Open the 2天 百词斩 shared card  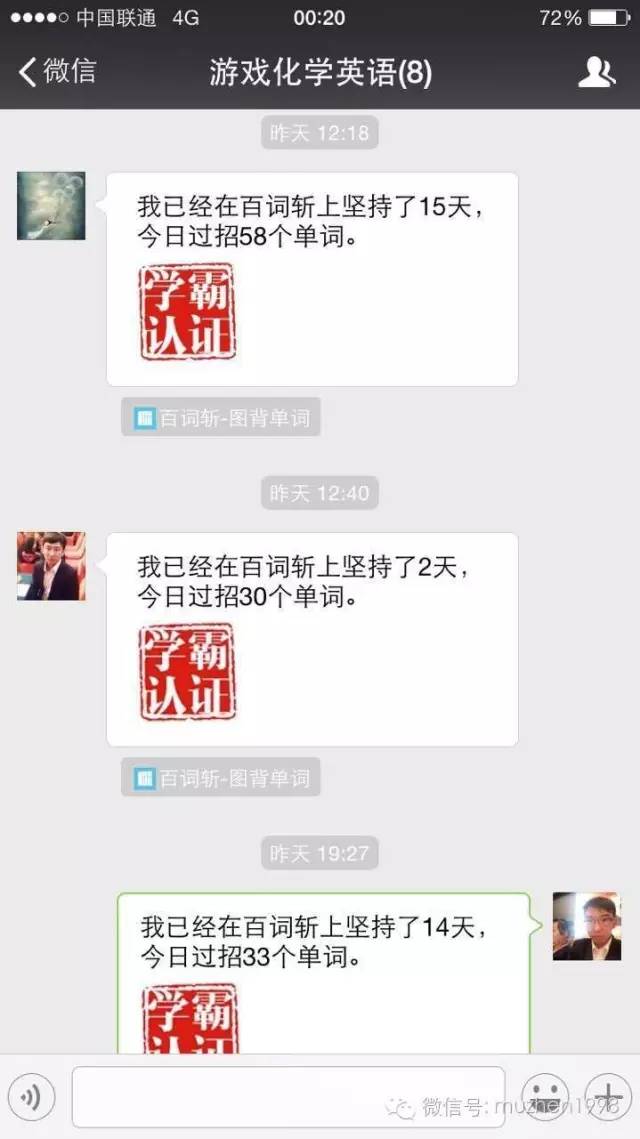(x=312, y=639)
